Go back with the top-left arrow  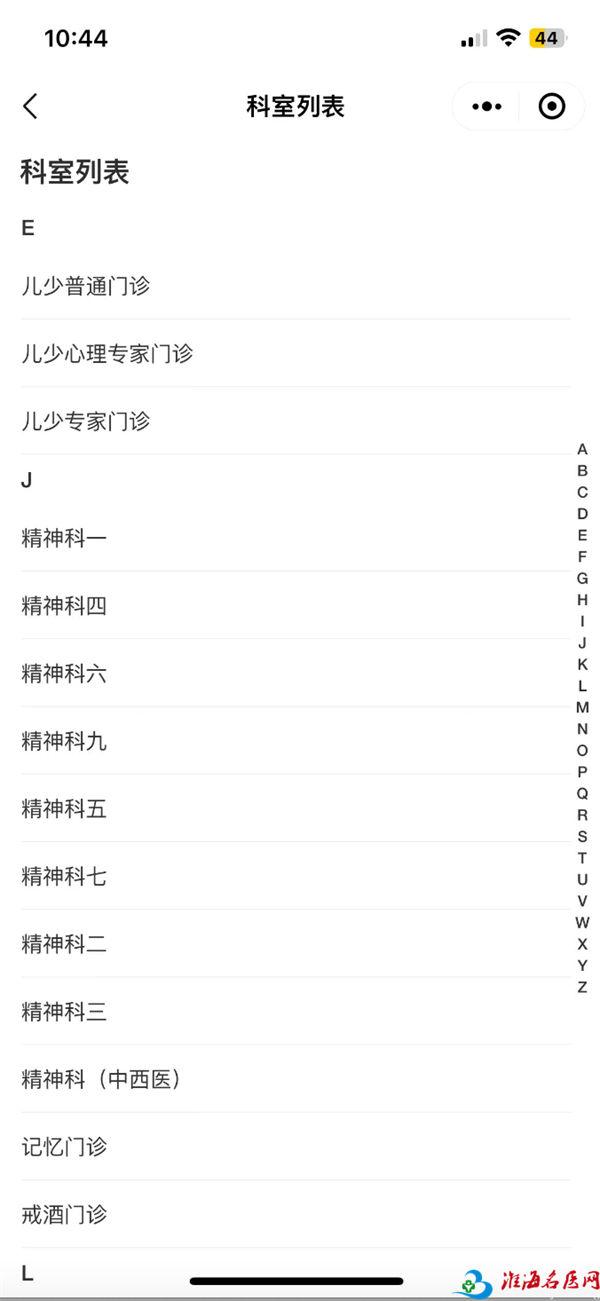click(x=31, y=106)
